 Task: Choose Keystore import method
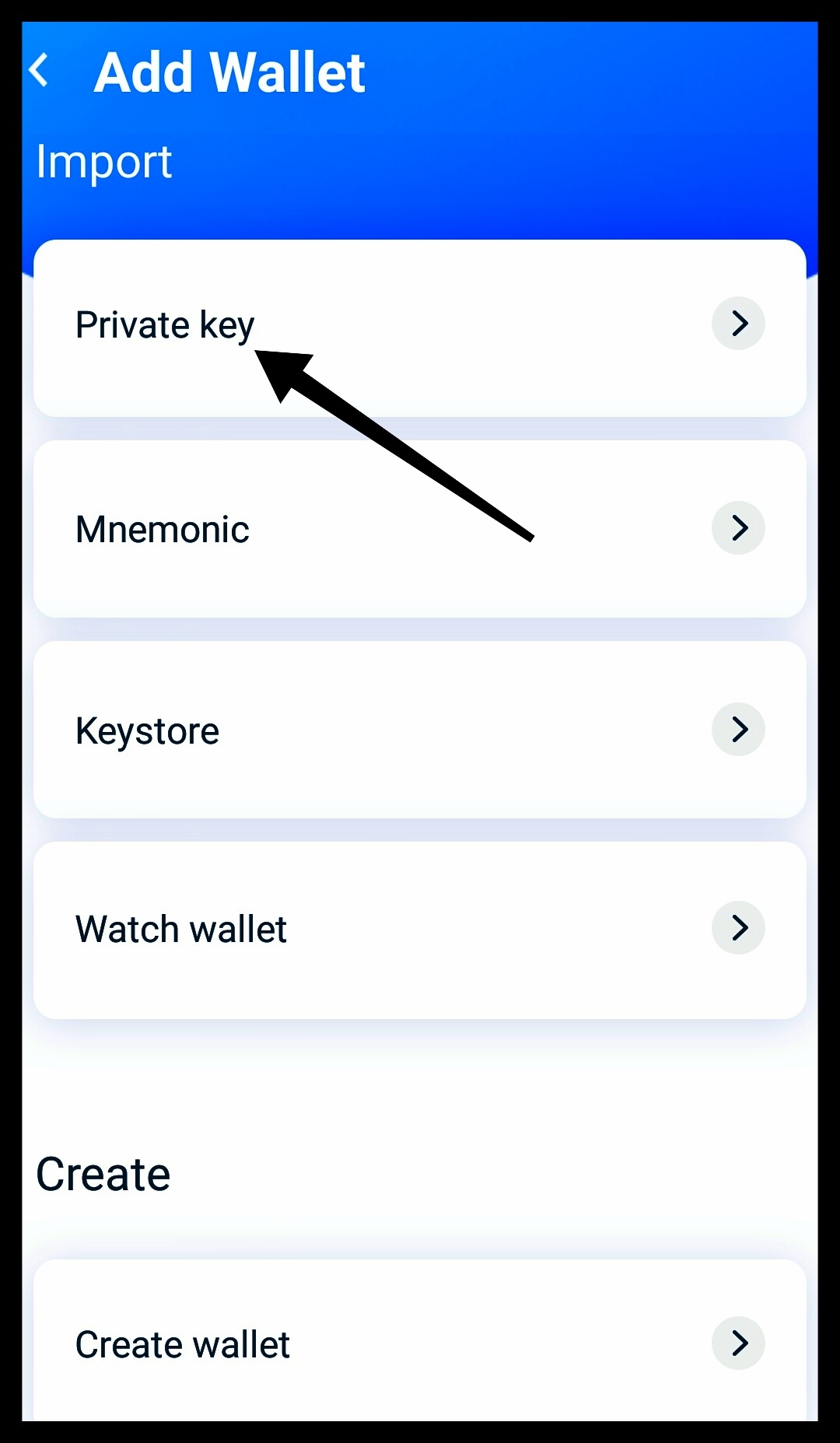[x=419, y=730]
